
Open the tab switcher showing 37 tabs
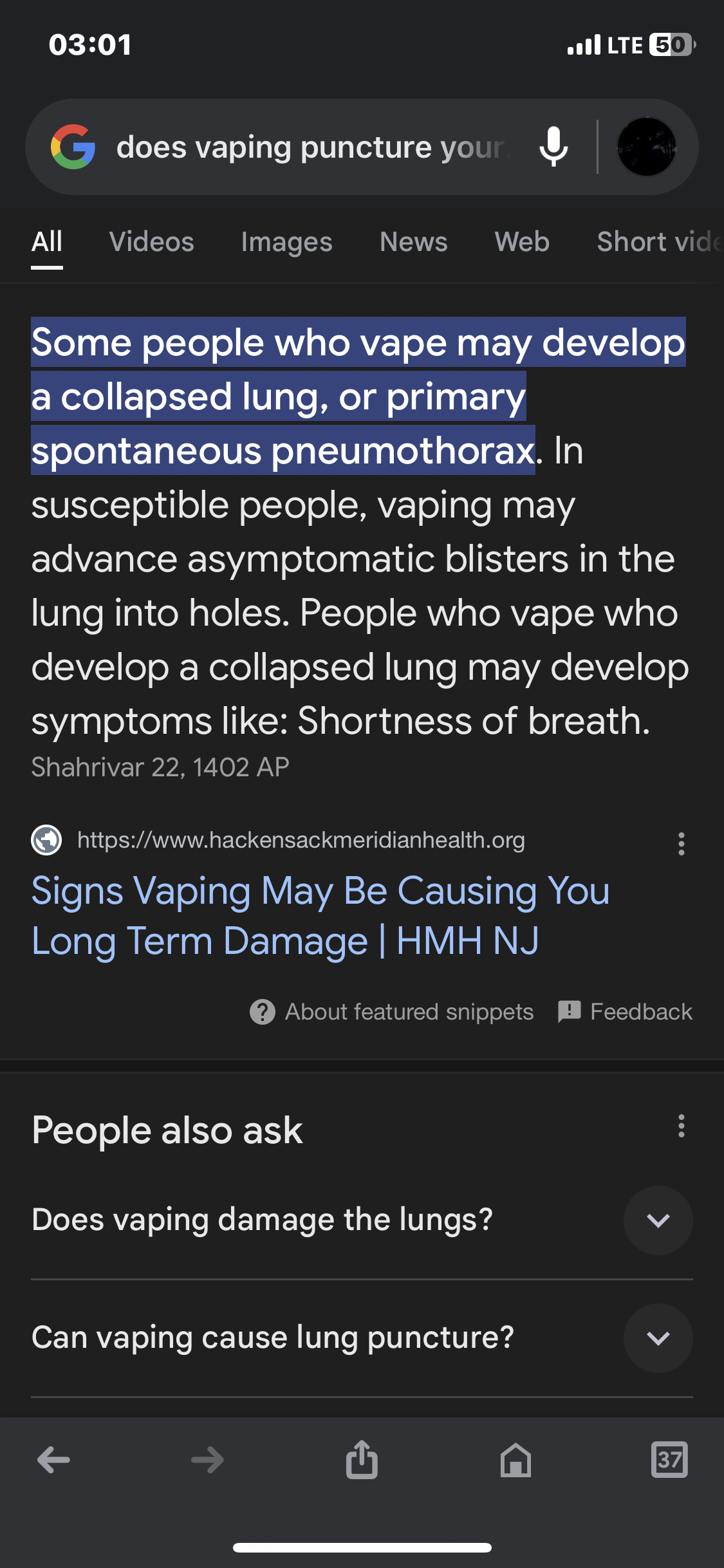(669, 1460)
